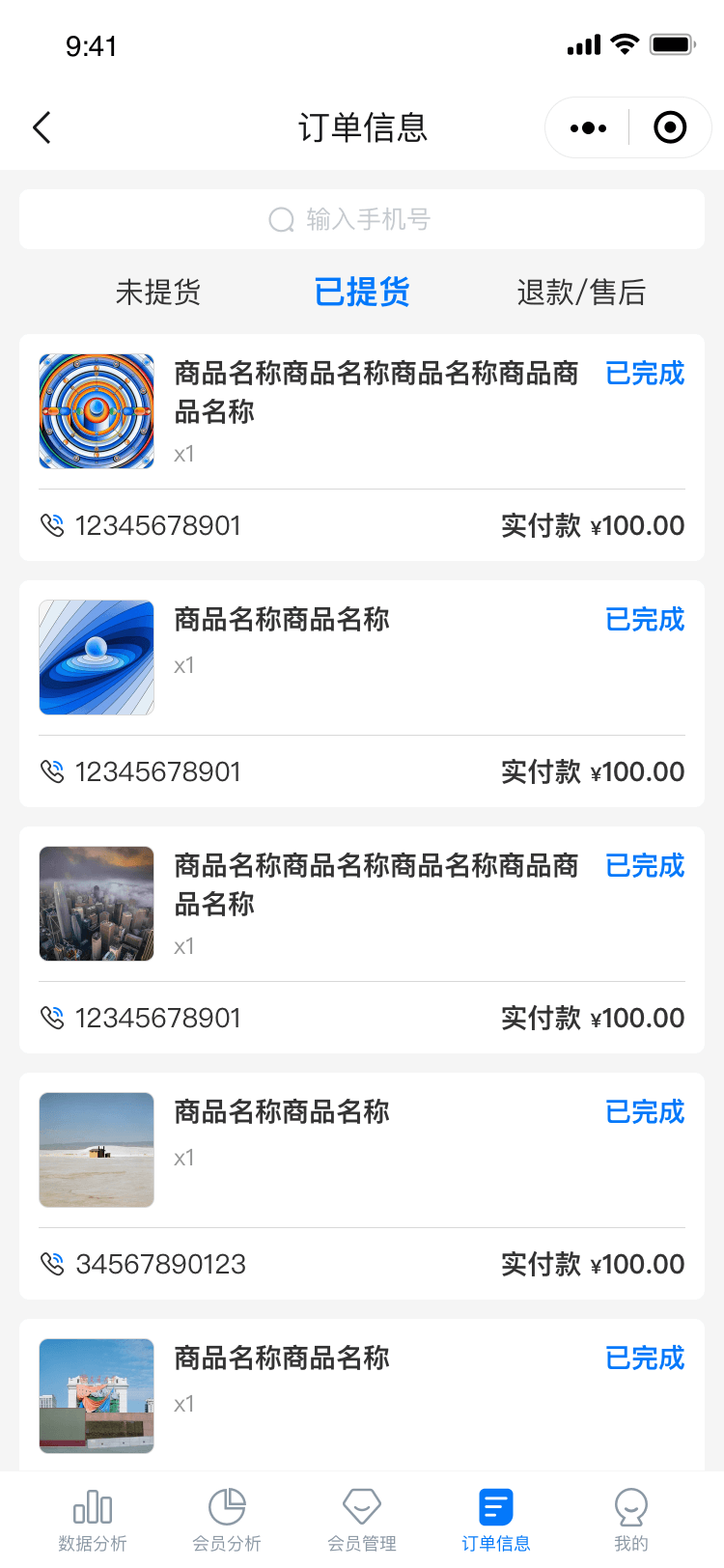The width and height of the screenshot is (724, 1568).
Task: Switch to the 退款/售后 tab
Action: coord(581,292)
